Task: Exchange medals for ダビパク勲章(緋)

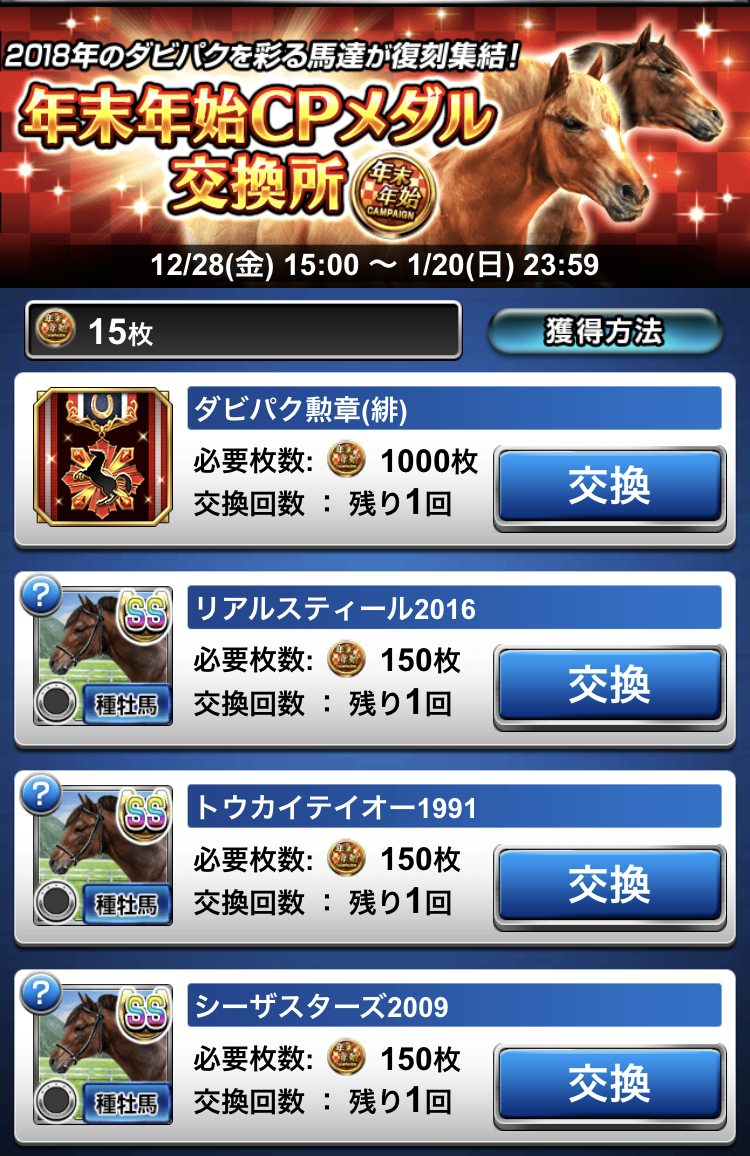Action: 609,486
